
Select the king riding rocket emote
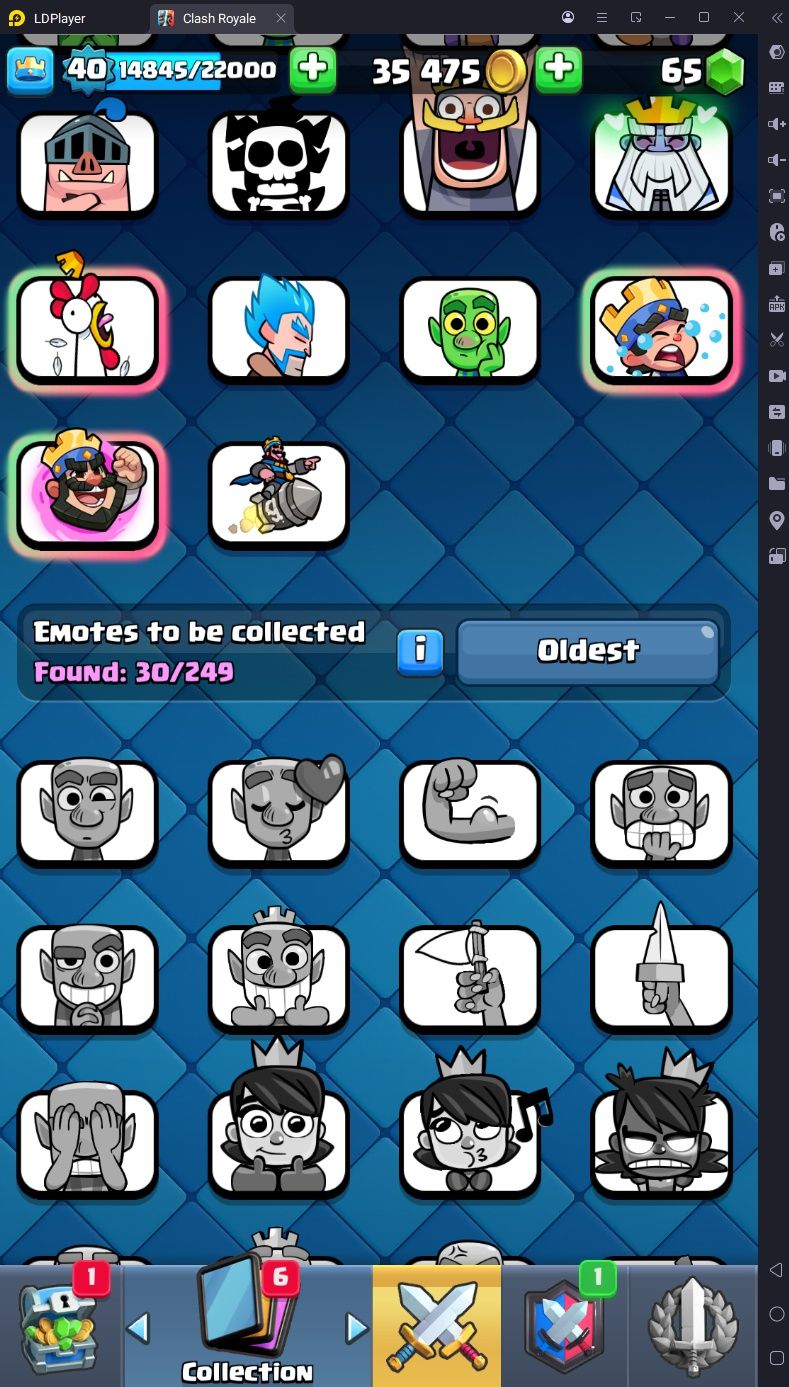(279, 493)
